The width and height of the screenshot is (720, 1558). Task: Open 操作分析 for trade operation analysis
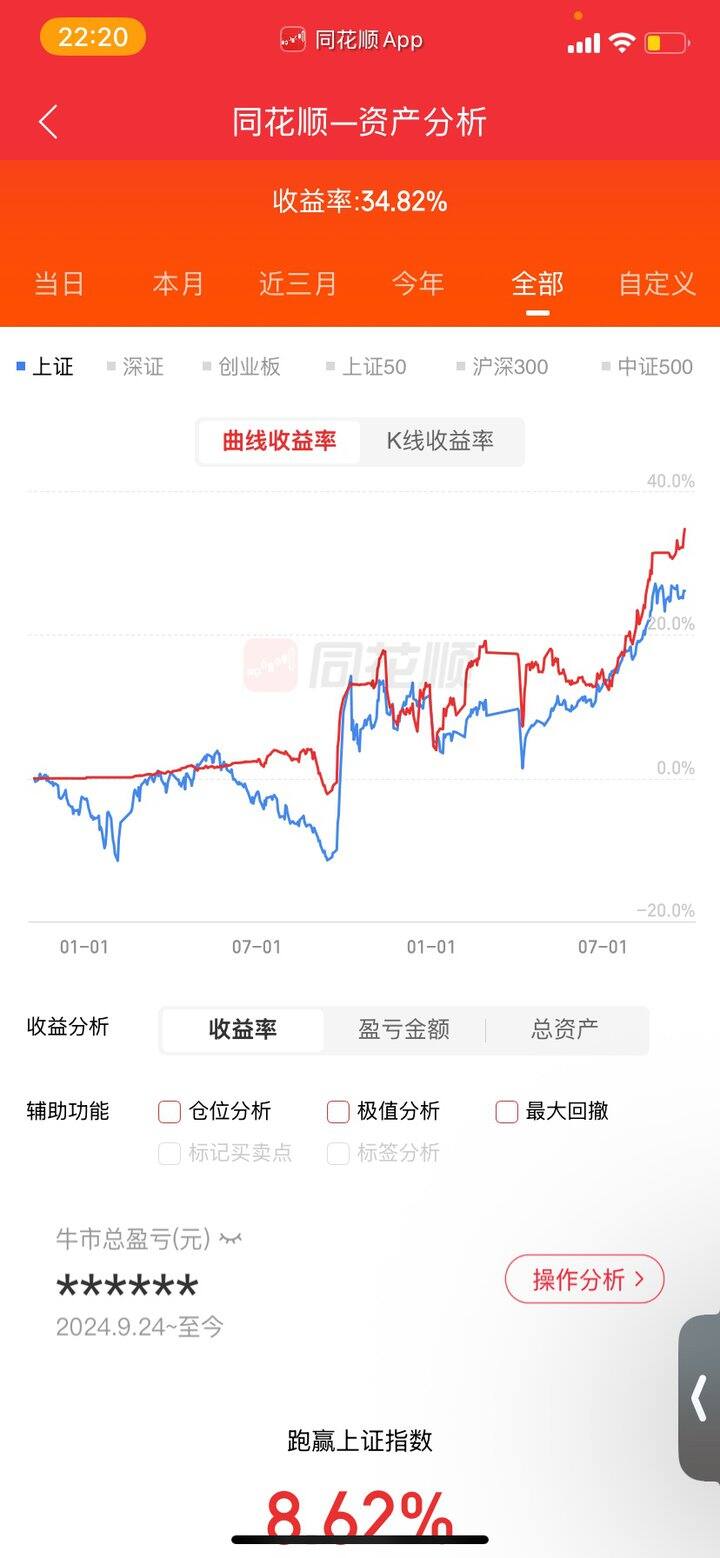pos(583,1279)
